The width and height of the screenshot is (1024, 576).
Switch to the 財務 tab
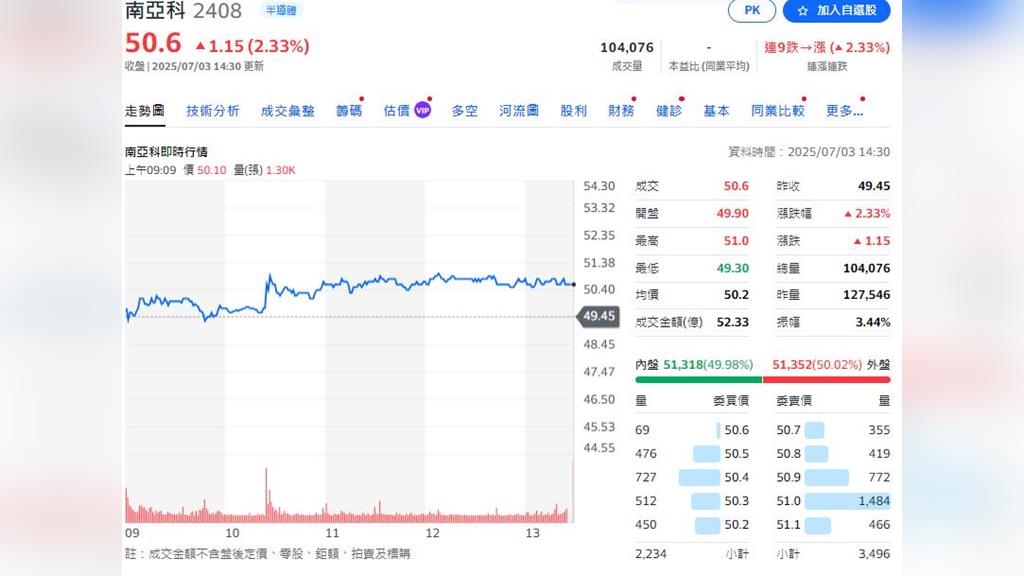pyautogui.click(x=621, y=111)
